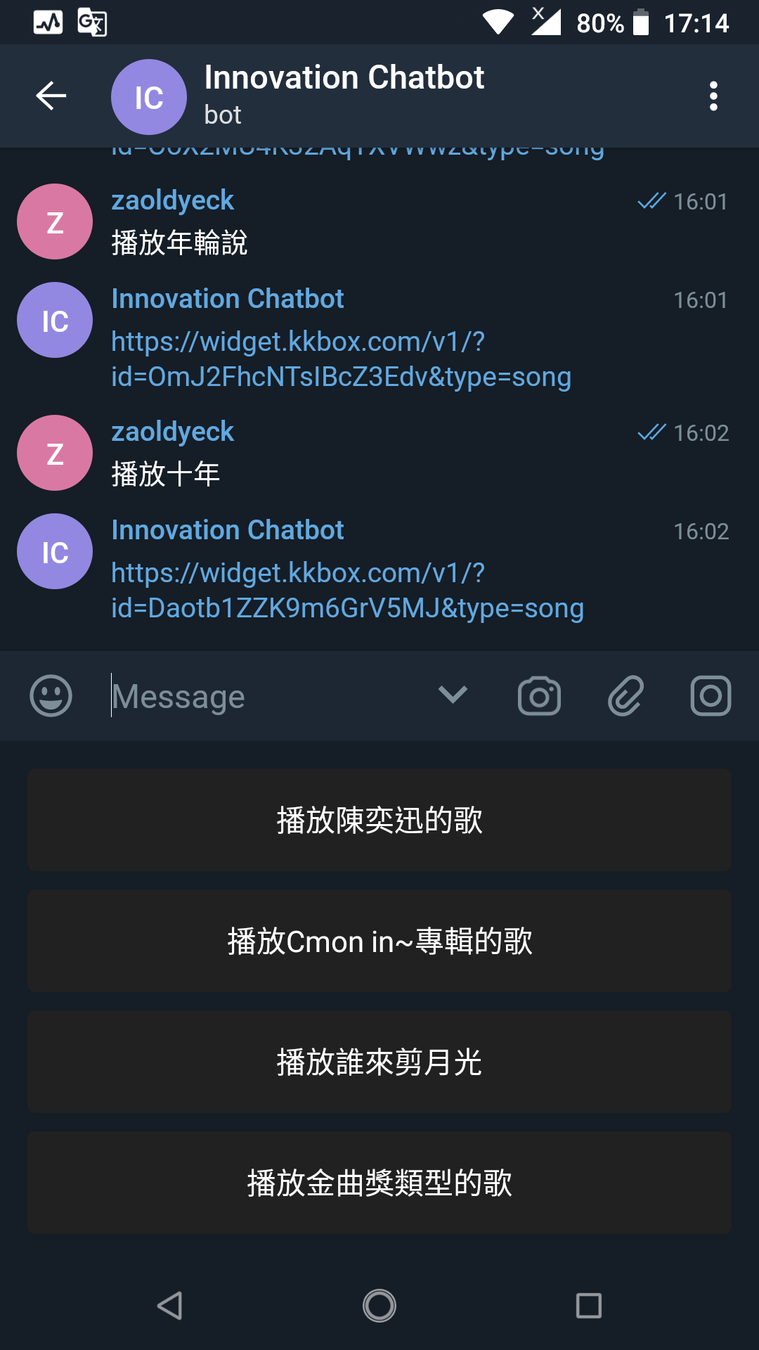The height and width of the screenshot is (1350, 759).
Task: Open the camera to take a photo
Action: click(x=539, y=696)
